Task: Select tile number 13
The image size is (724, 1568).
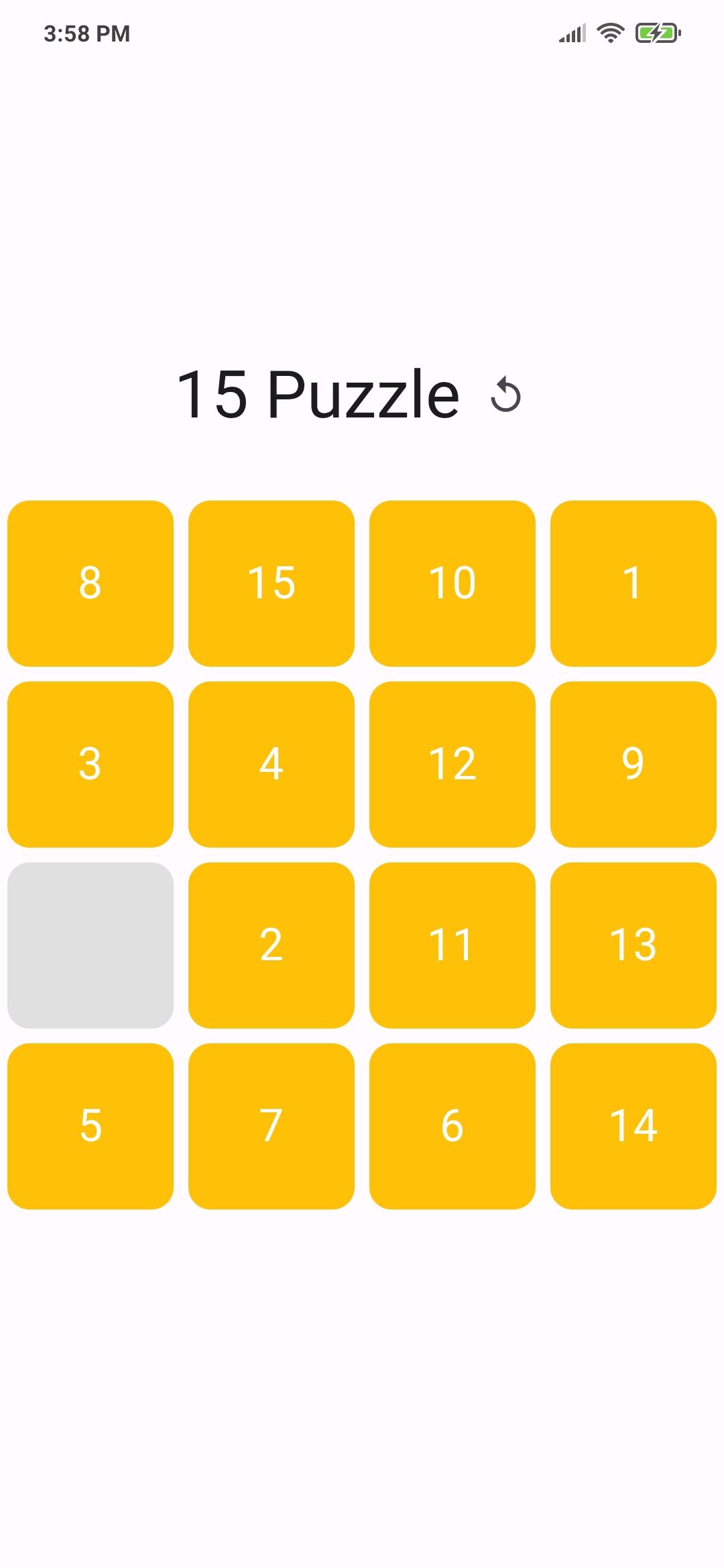Action: pos(633,945)
